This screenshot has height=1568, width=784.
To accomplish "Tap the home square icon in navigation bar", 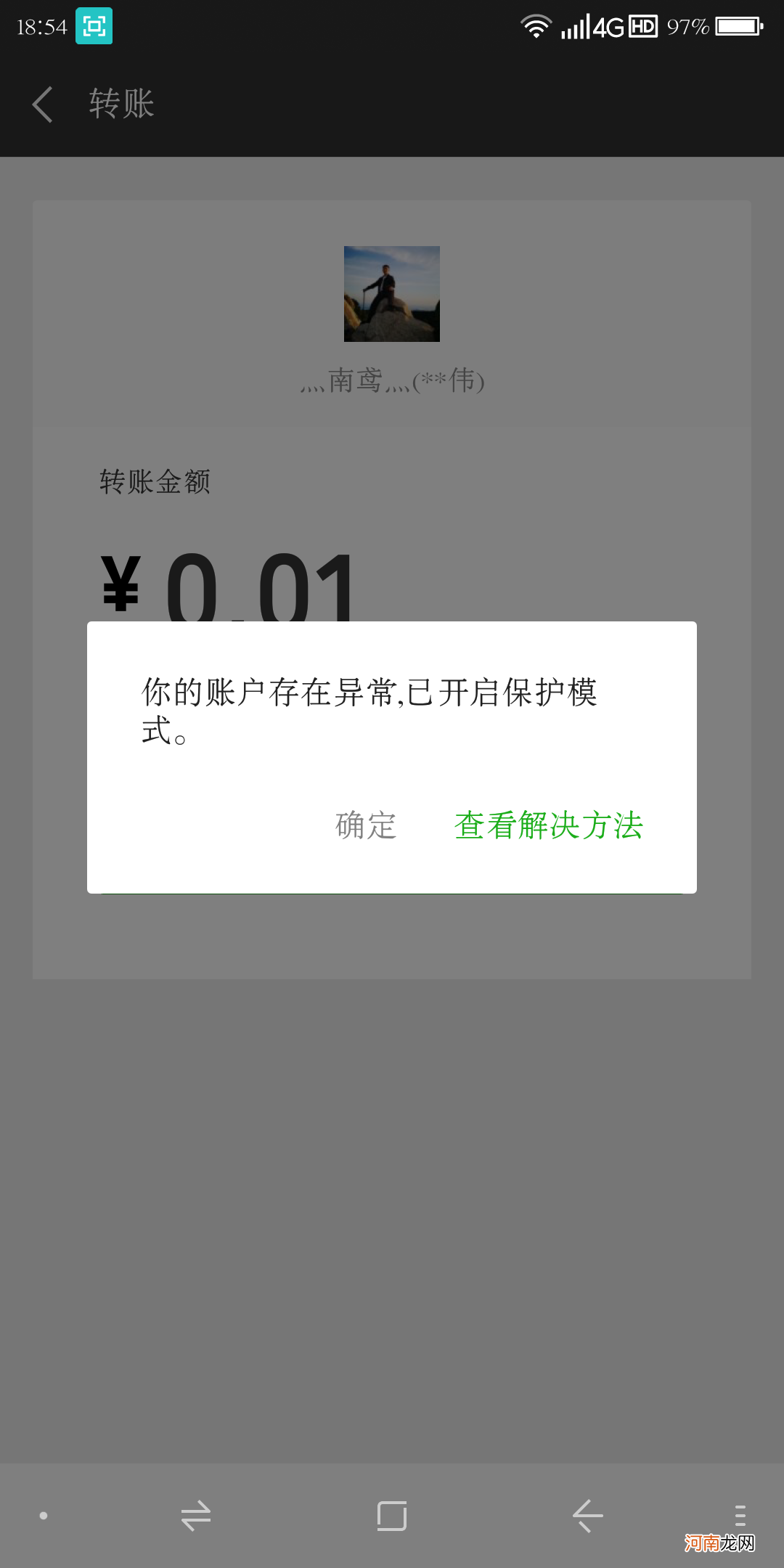I will click(392, 1516).
